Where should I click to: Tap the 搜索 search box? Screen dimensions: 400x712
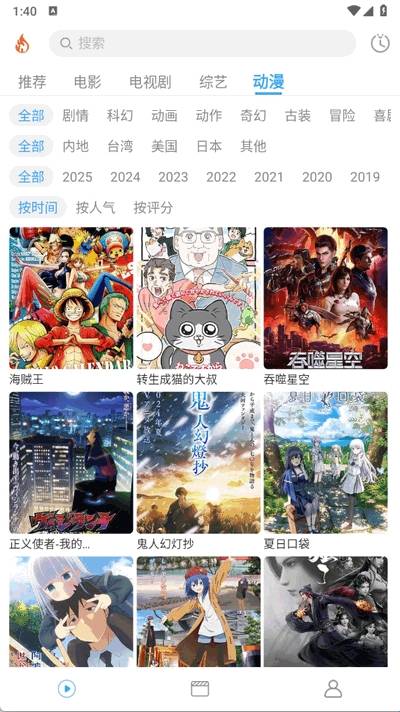tap(202, 44)
